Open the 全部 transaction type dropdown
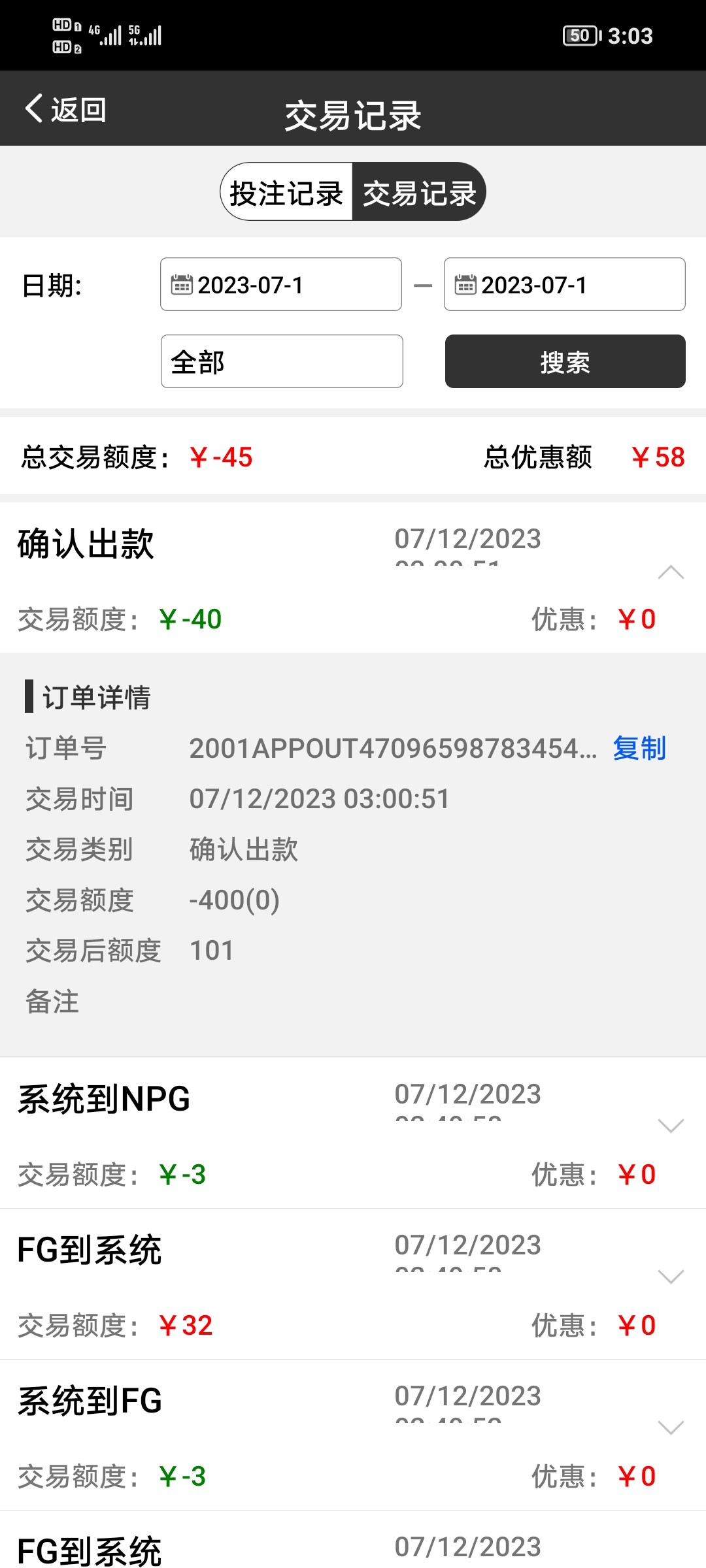Image resolution: width=706 pixels, height=1568 pixels. 282,361
